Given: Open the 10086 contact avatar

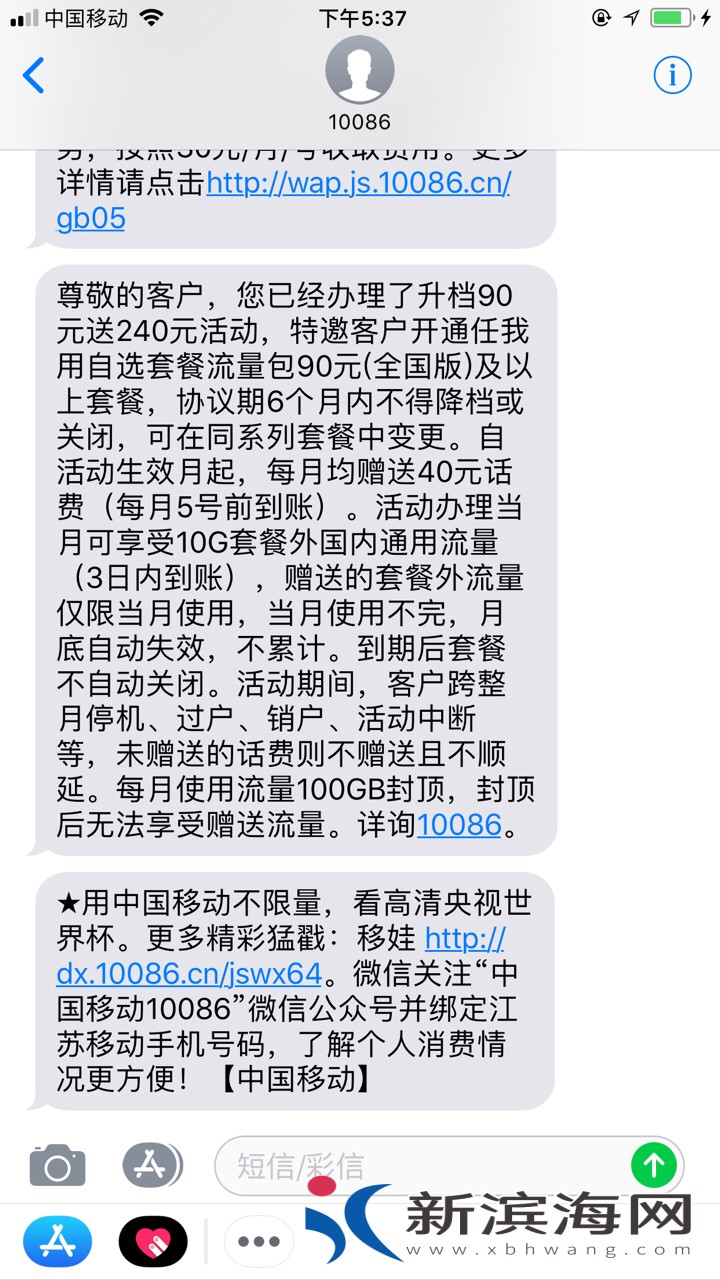Looking at the screenshot, I should click(x=360, y=70).
